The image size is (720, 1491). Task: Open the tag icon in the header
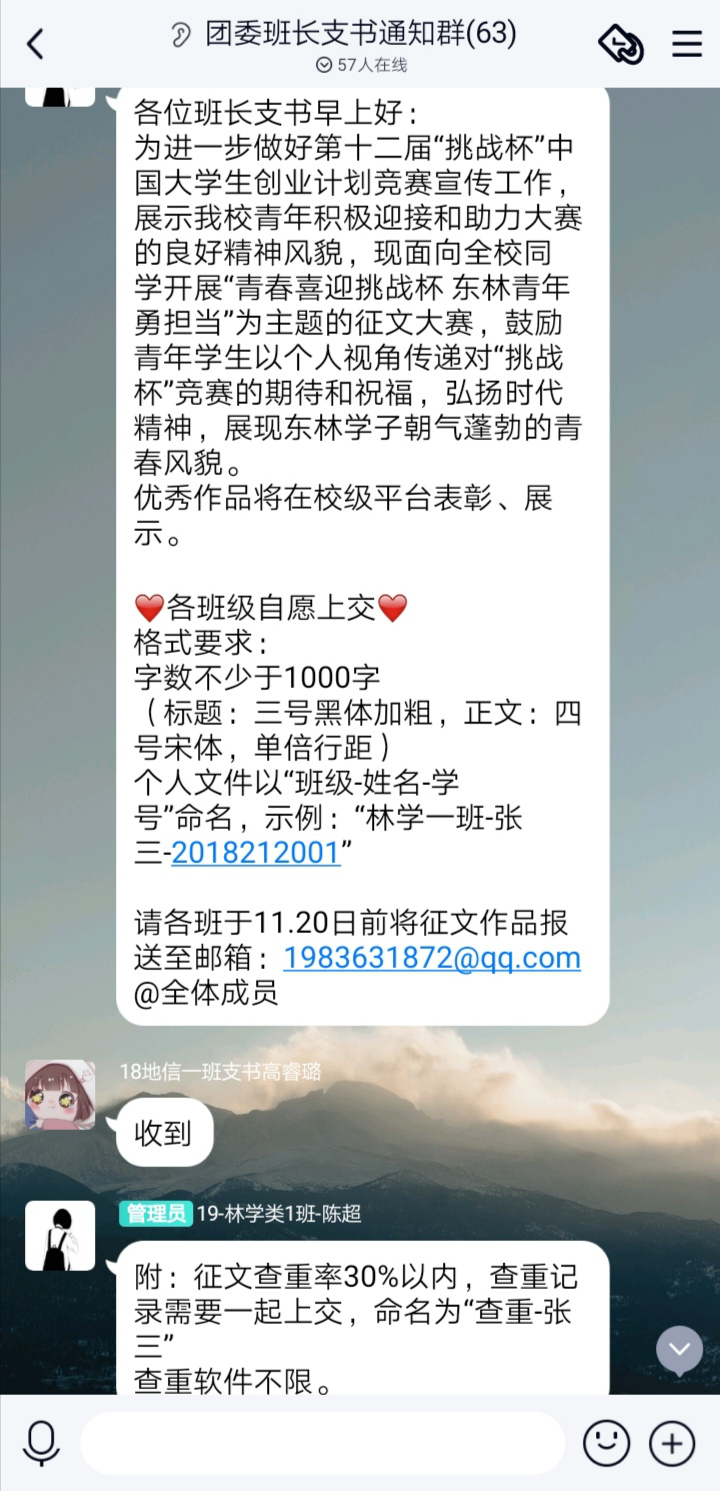coord(620,44)
